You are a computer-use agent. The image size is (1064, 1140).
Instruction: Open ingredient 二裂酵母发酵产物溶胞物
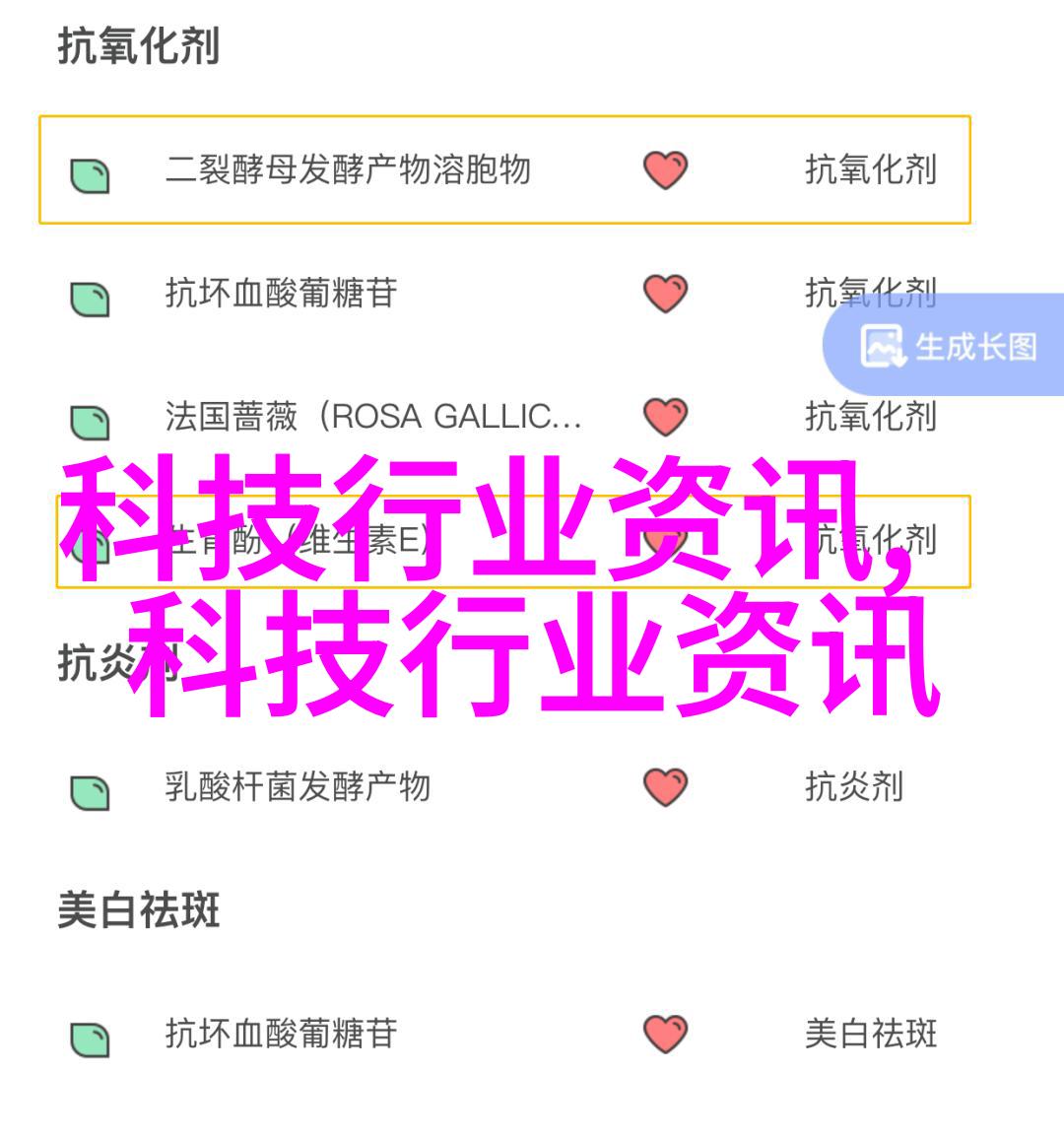coord(347,170)
